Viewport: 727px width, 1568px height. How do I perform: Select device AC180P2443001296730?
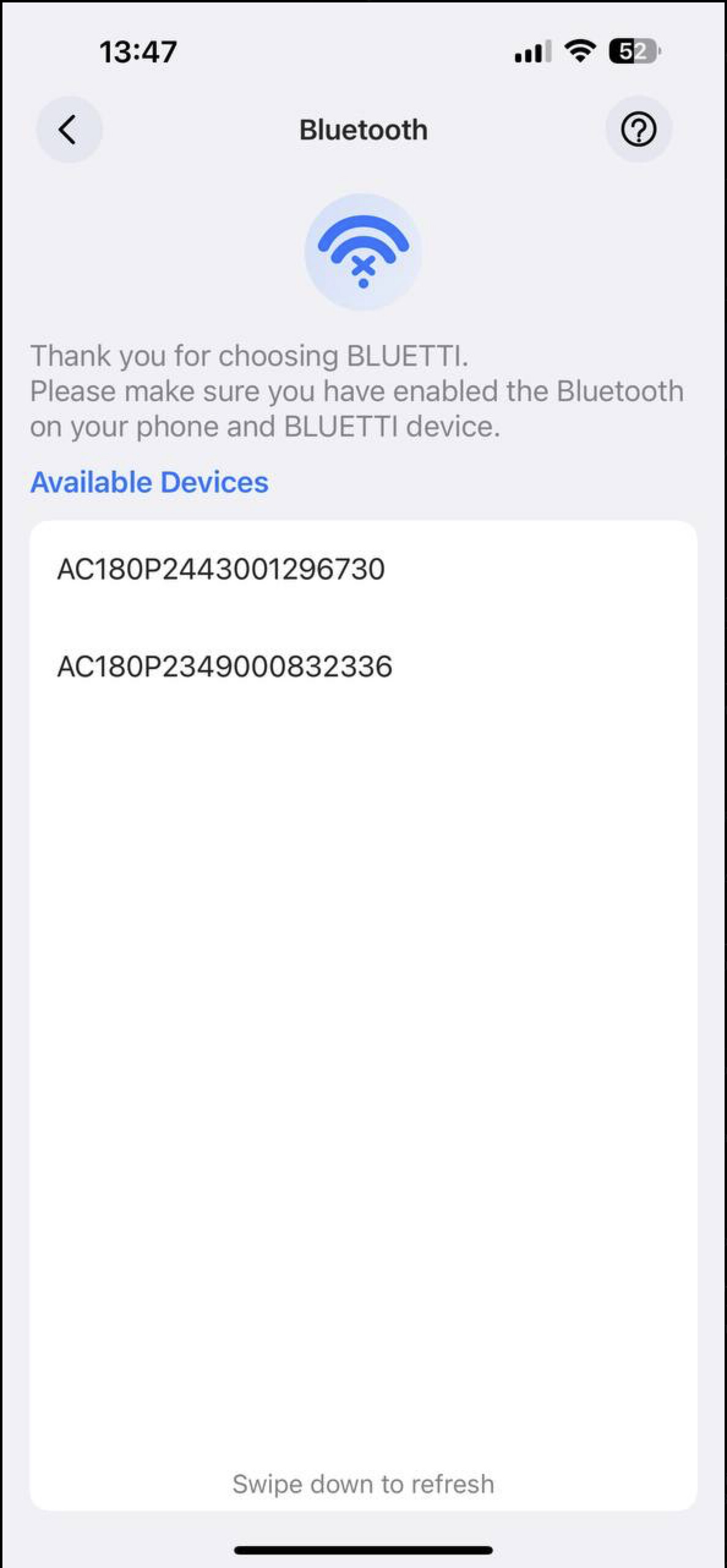point(221,569)
